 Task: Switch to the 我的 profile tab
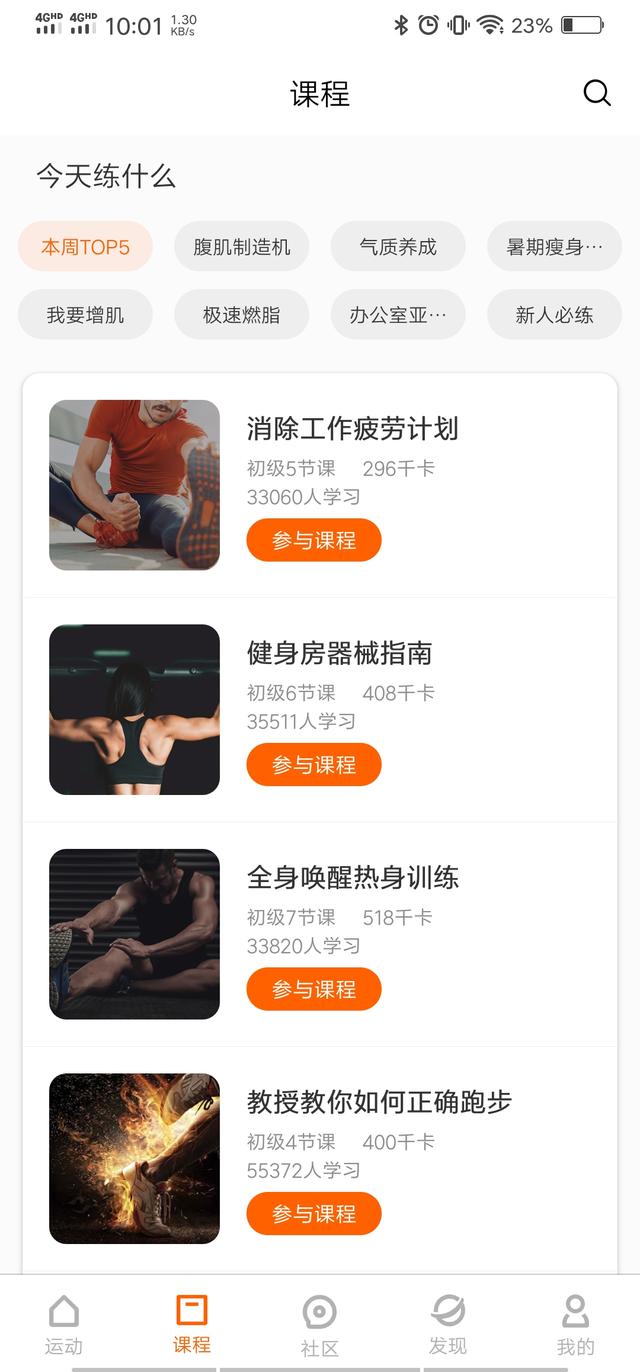coord(576,1323)
